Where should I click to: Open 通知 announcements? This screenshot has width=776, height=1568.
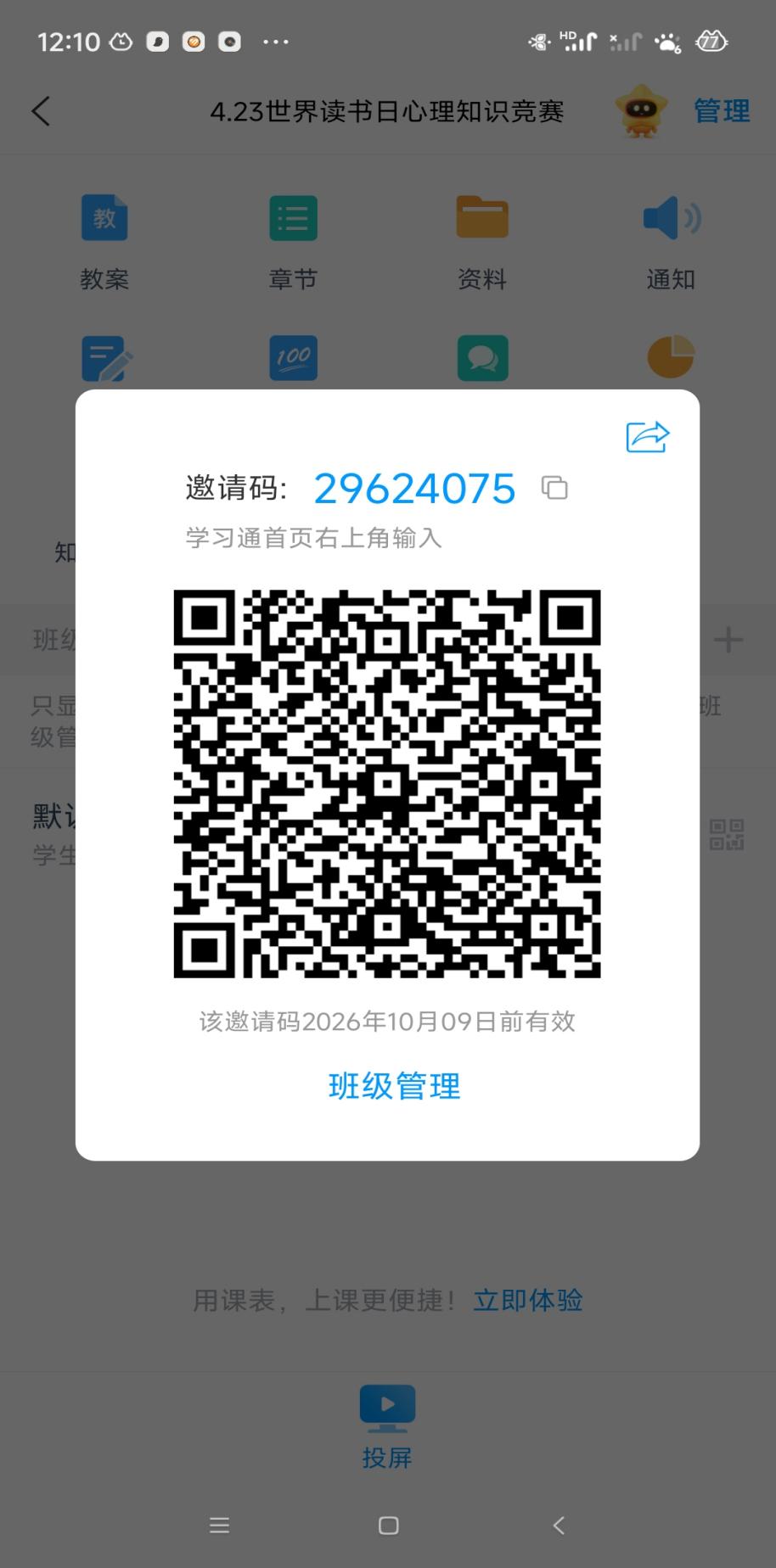point(671,240)
